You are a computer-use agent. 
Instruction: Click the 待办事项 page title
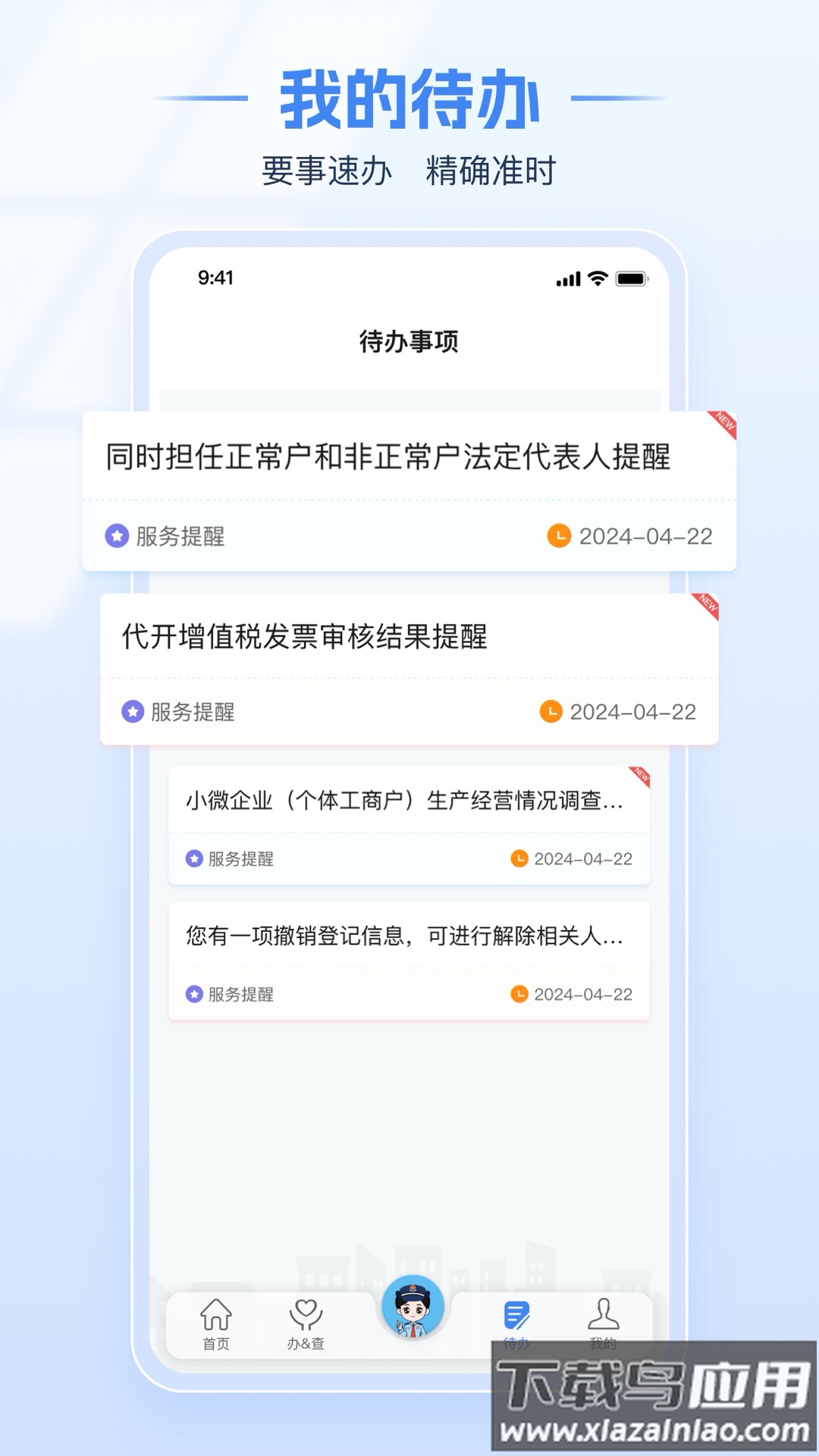tap(409, 341)
